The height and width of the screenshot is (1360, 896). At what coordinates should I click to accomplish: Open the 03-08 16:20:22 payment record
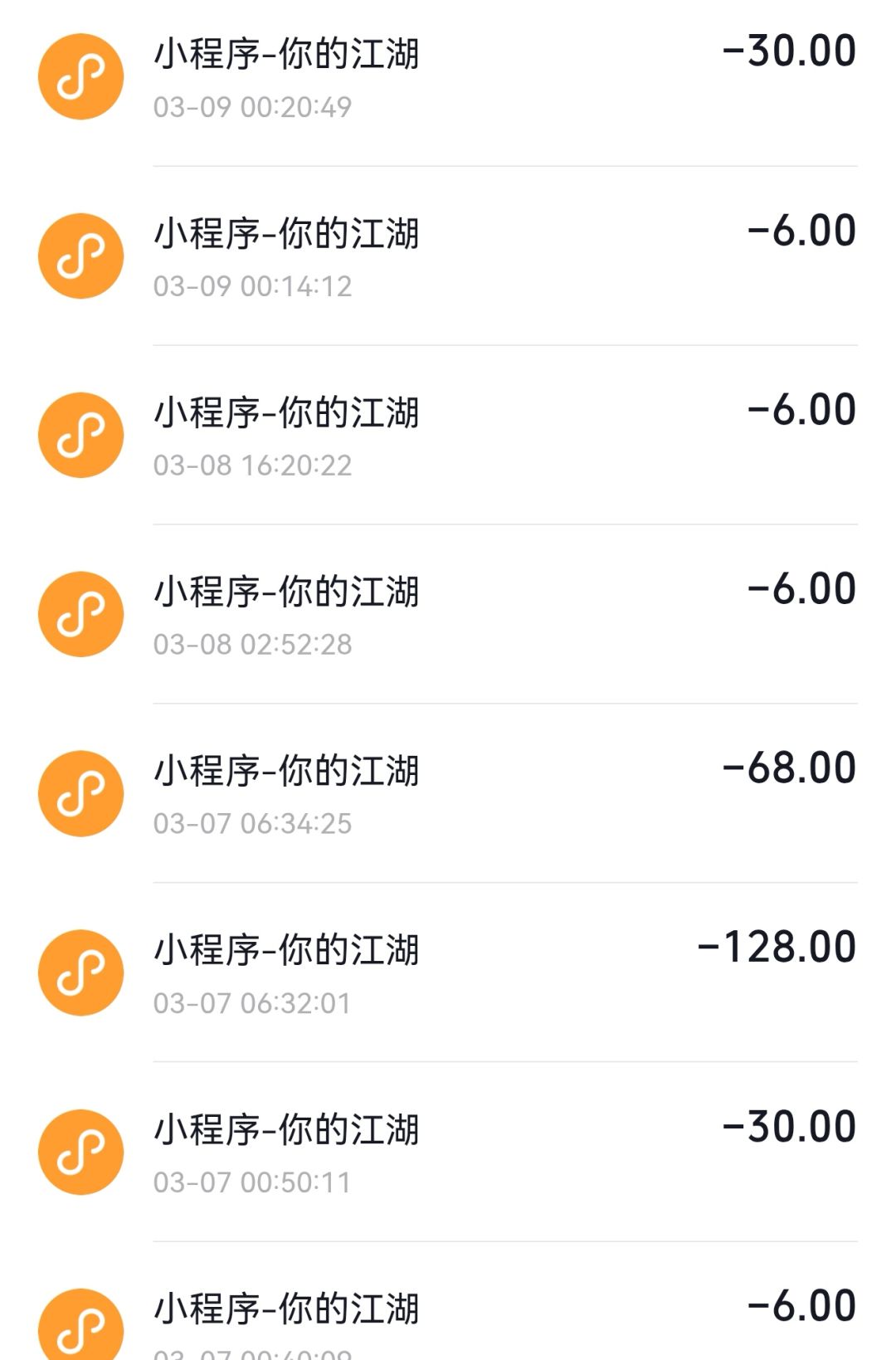[448, 435]
